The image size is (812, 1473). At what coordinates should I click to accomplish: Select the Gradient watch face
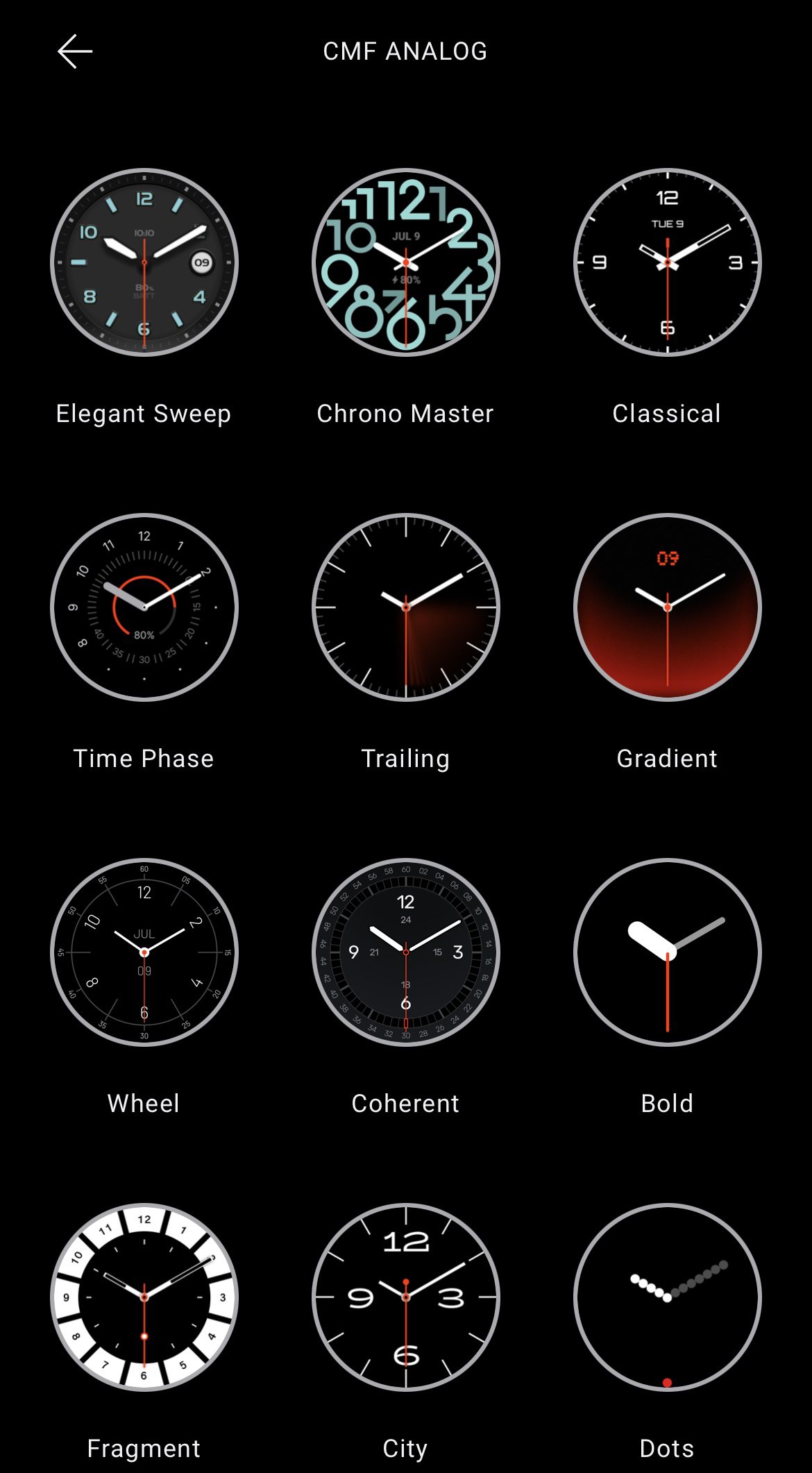tap(668, 607)
